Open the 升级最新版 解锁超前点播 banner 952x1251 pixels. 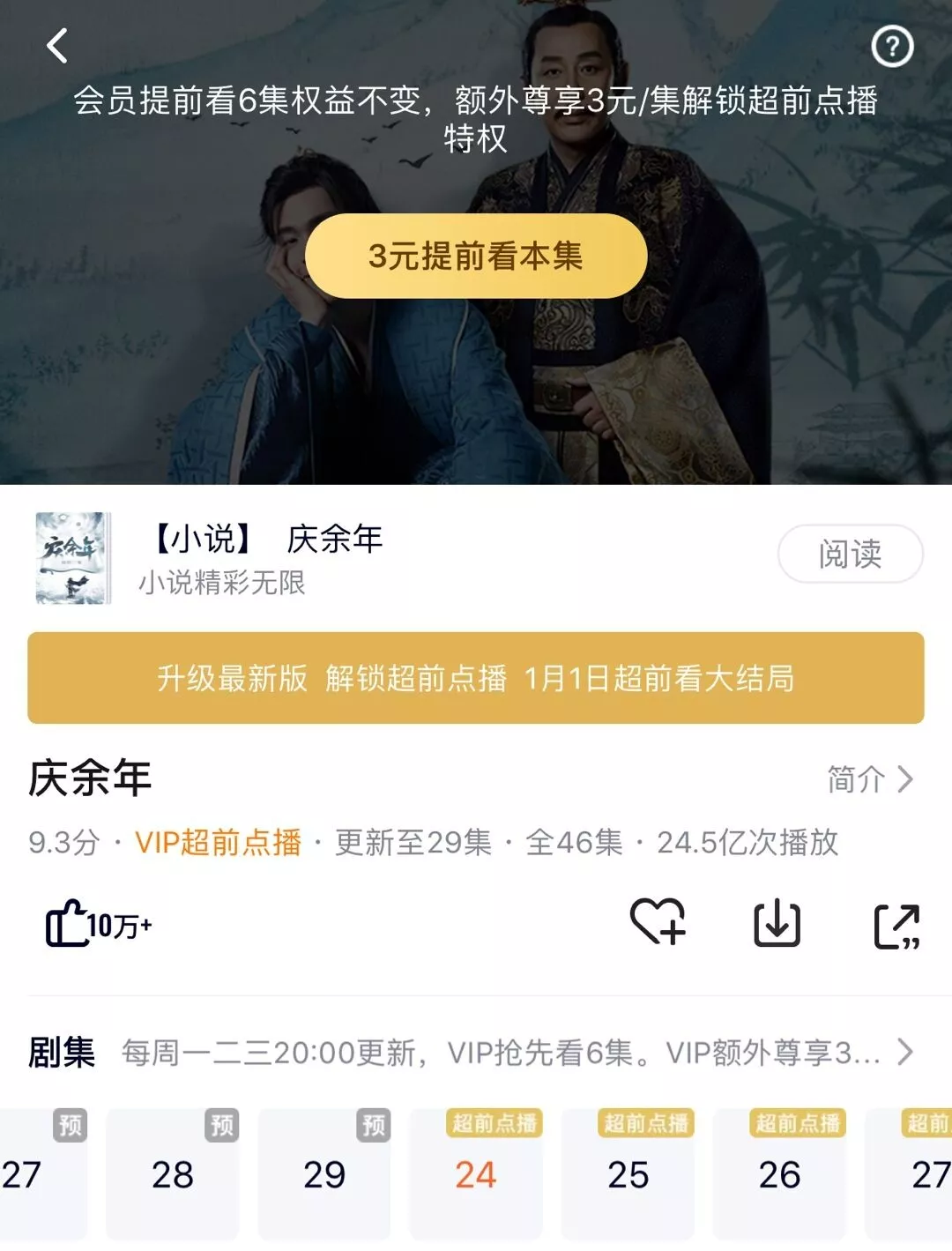[476, 678]
